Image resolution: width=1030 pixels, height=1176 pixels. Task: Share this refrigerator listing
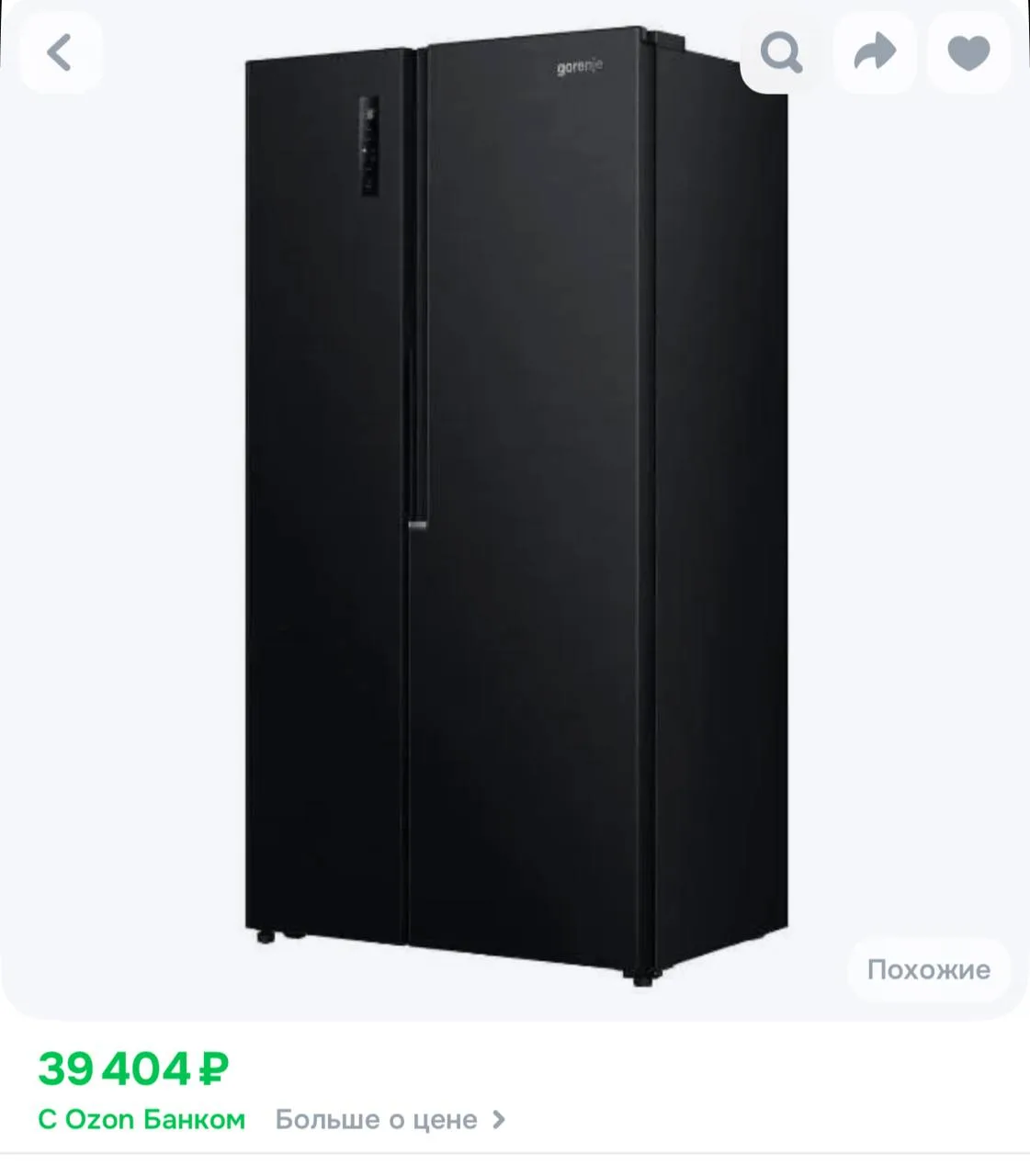874,52
